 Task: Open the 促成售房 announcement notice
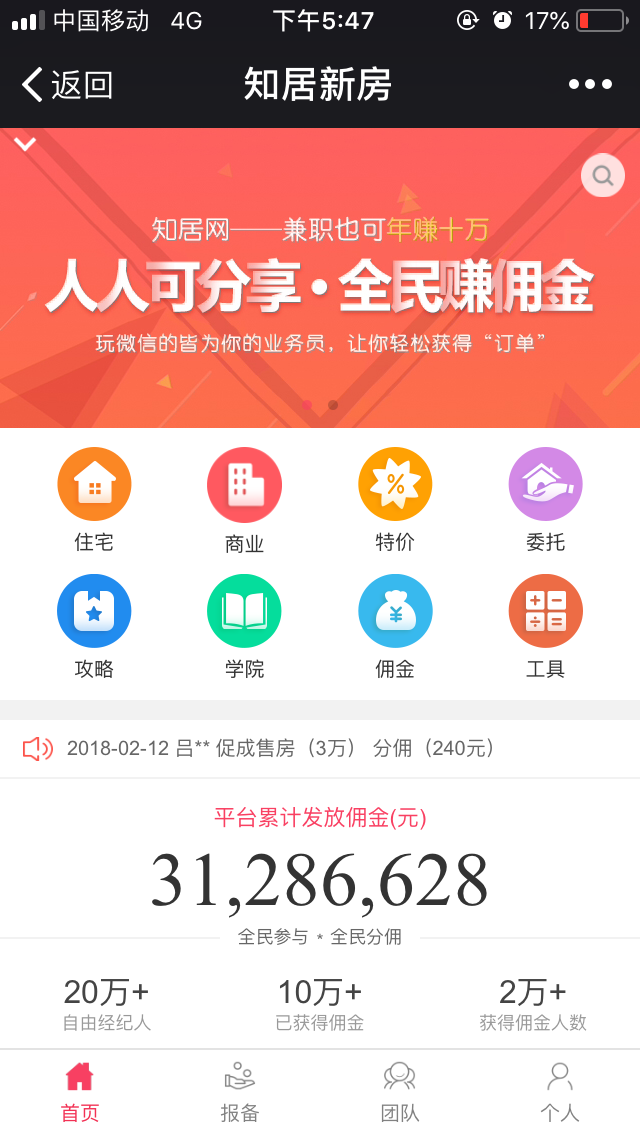point(280,748)
